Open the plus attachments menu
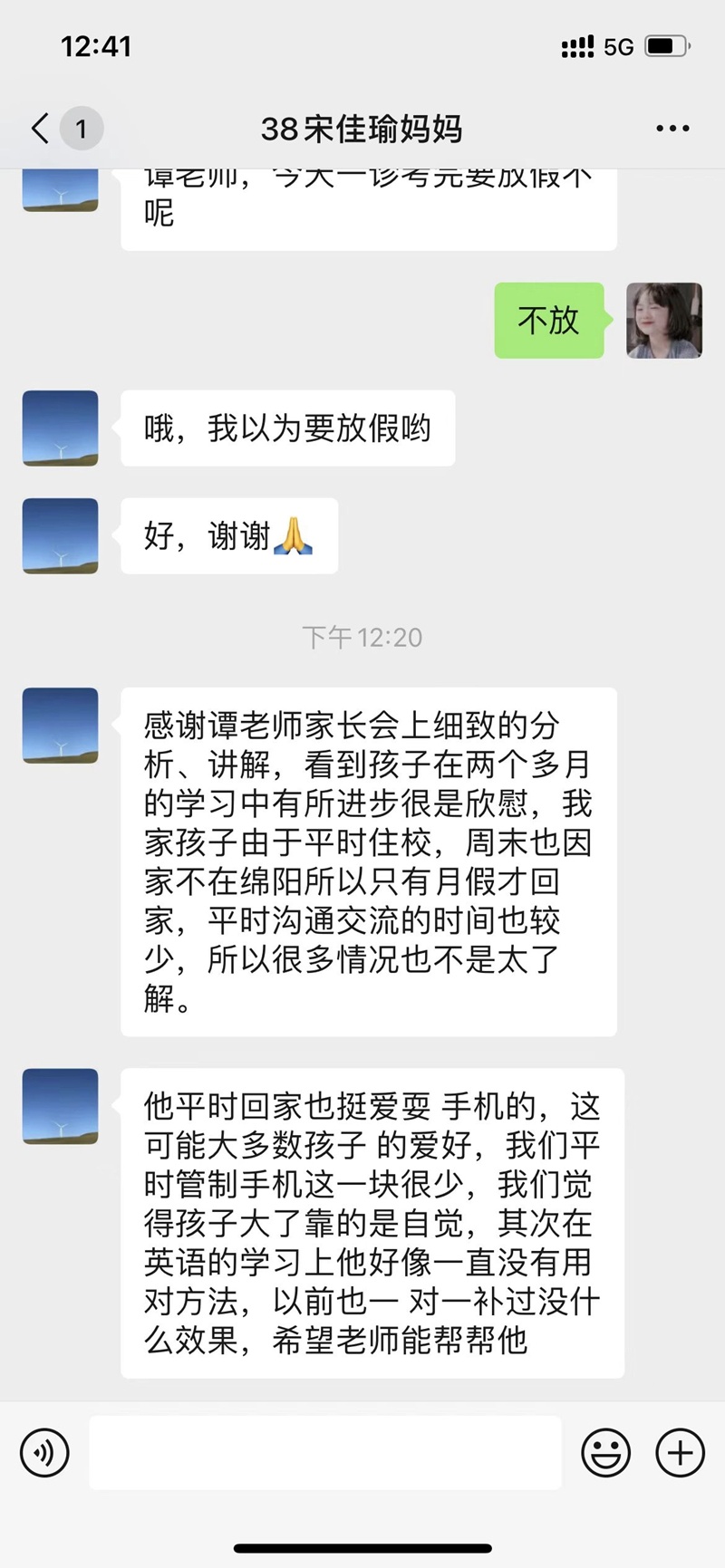This screenshot has height=1568, width=725. 680,1453
